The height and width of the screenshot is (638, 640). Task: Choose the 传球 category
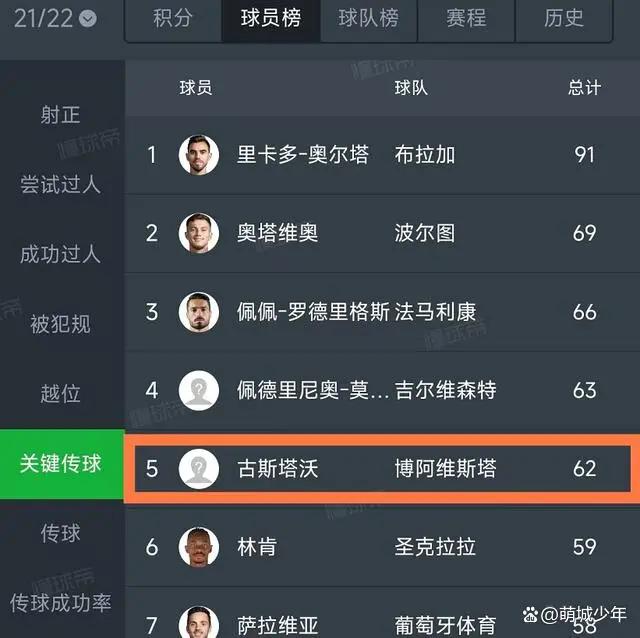(x=60, y=533)
